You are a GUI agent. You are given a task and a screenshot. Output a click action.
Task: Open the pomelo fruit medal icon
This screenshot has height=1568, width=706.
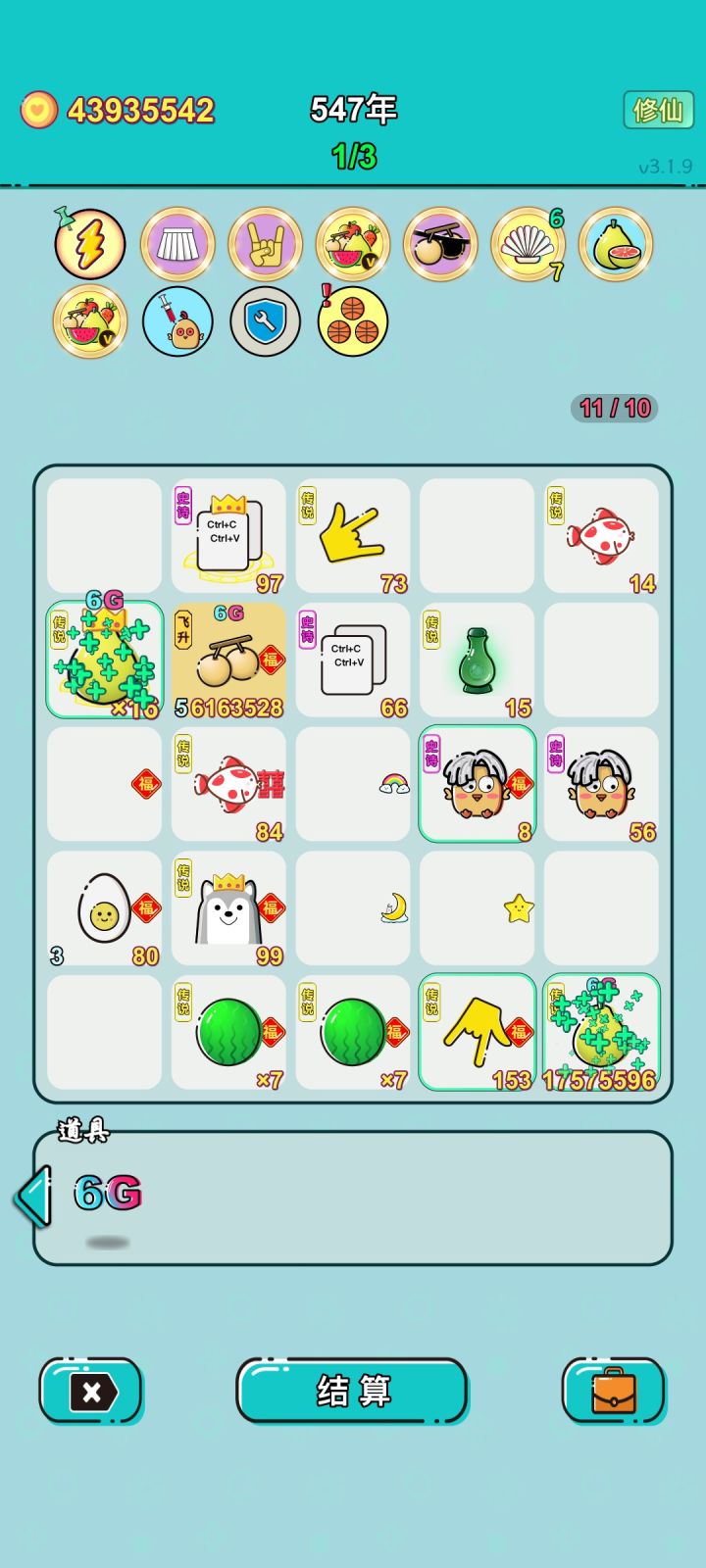coord(614,244)
